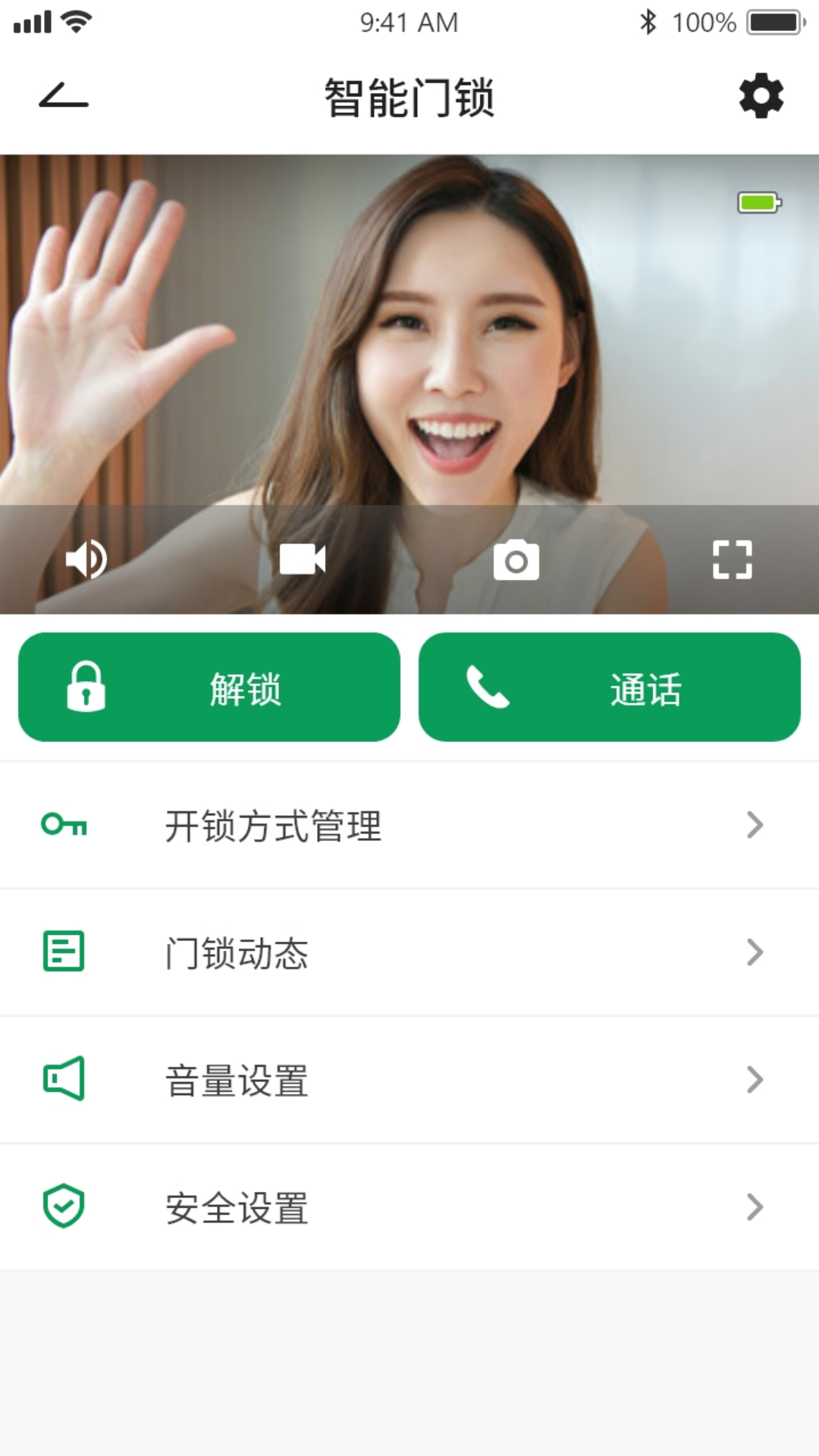
Task: Open the 音量设置 volume settings row
Action: [409, 1080]
